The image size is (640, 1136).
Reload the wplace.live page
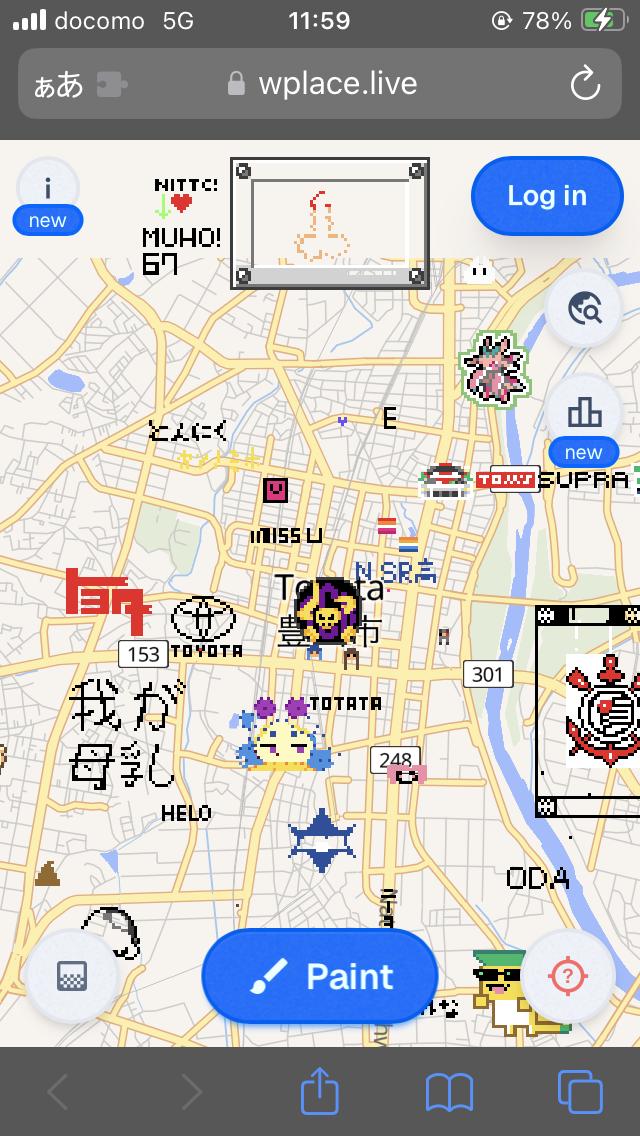585,84
